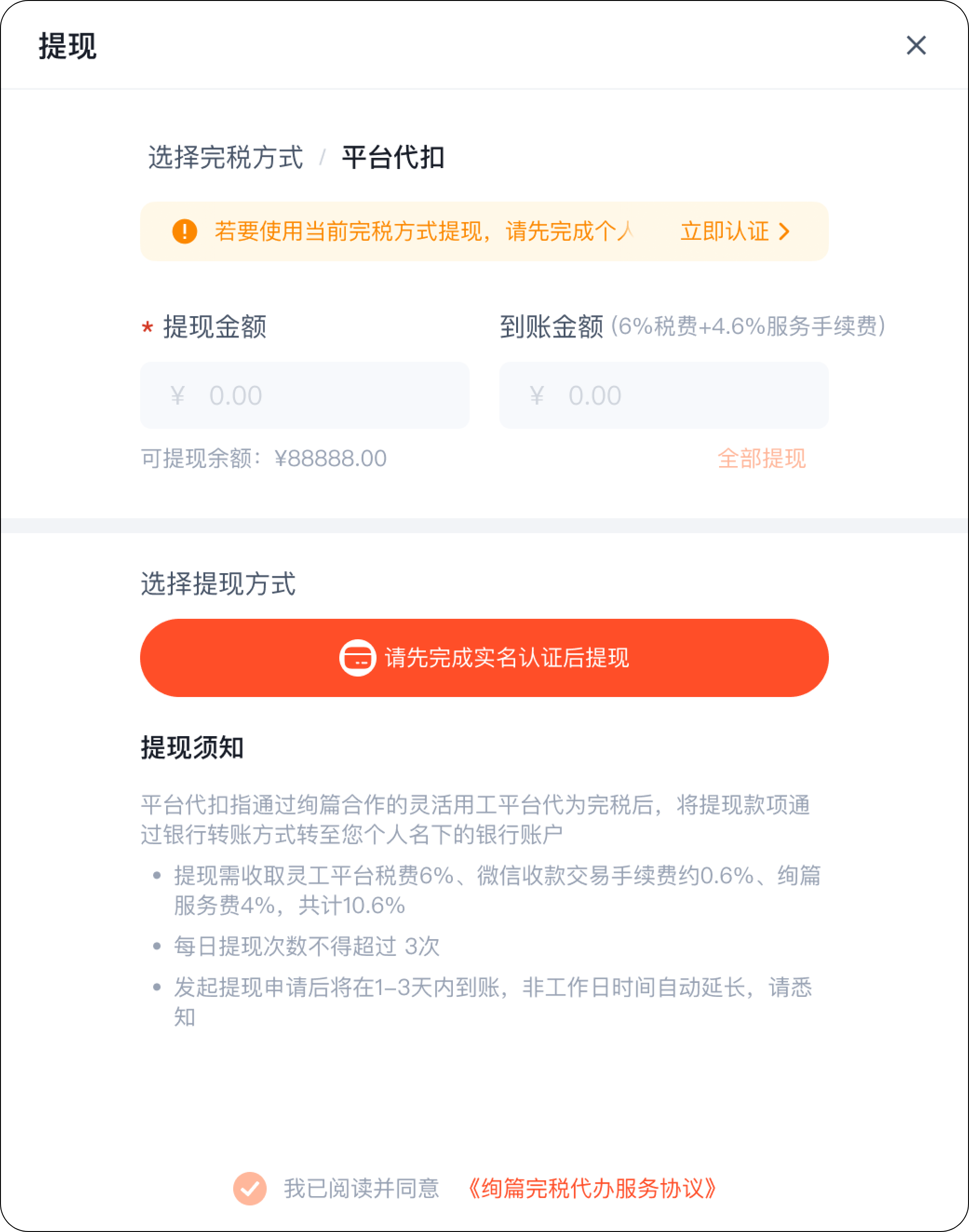Go back to 选择完税方式
This screenshot has height=1232, width=969.
point(225,157)
